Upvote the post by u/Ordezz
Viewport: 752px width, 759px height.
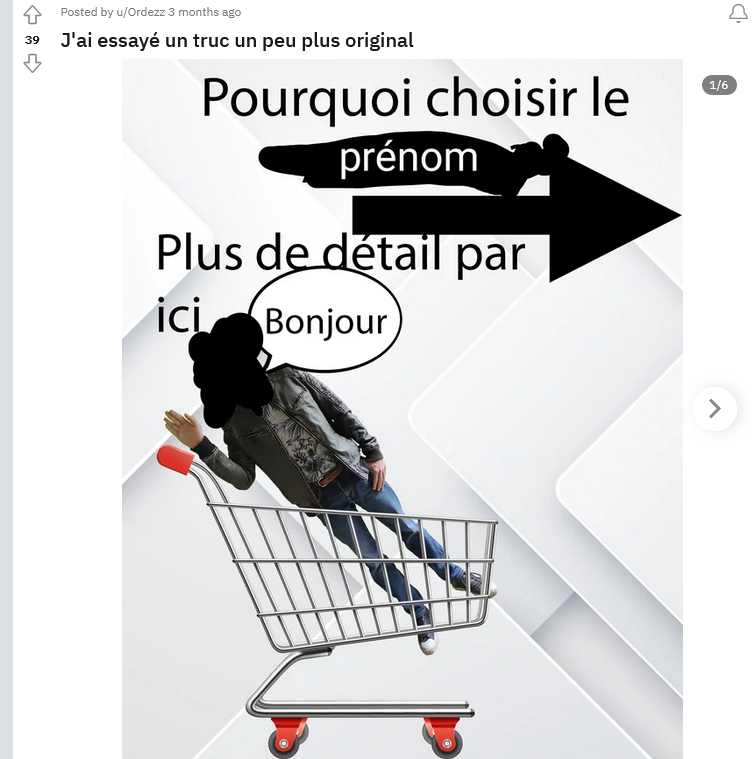click(32, 15)
